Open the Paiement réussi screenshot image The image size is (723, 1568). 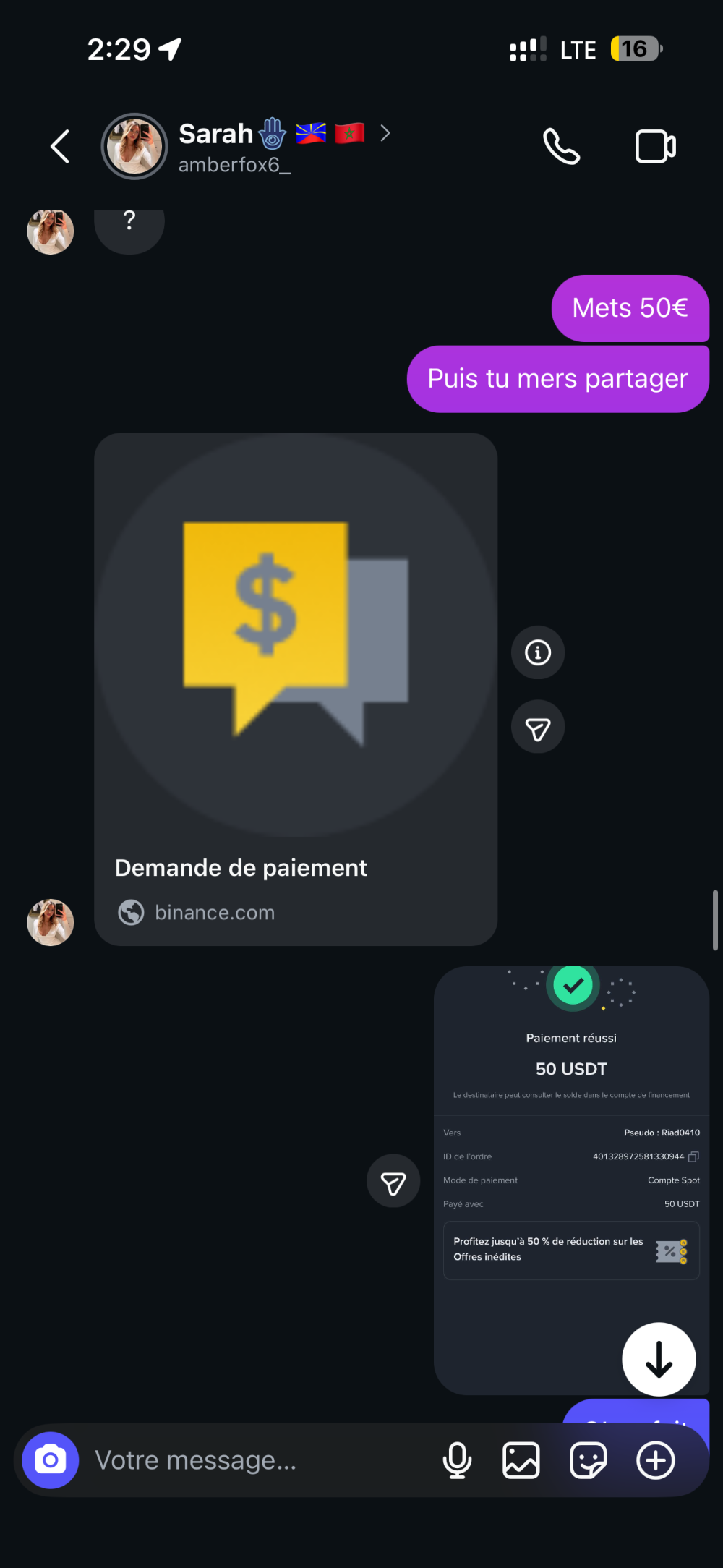coord(570,1157)
